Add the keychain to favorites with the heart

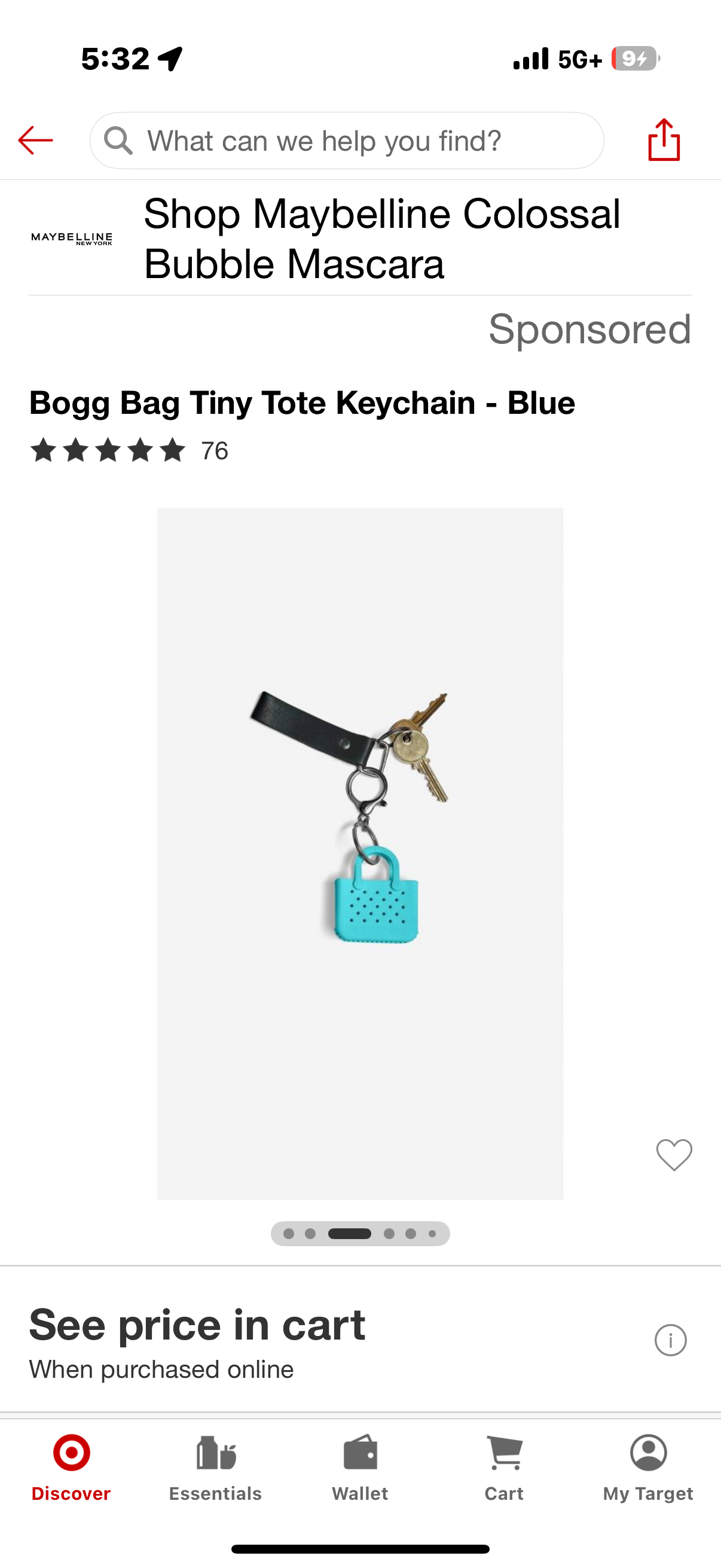tap(674, 1154)
